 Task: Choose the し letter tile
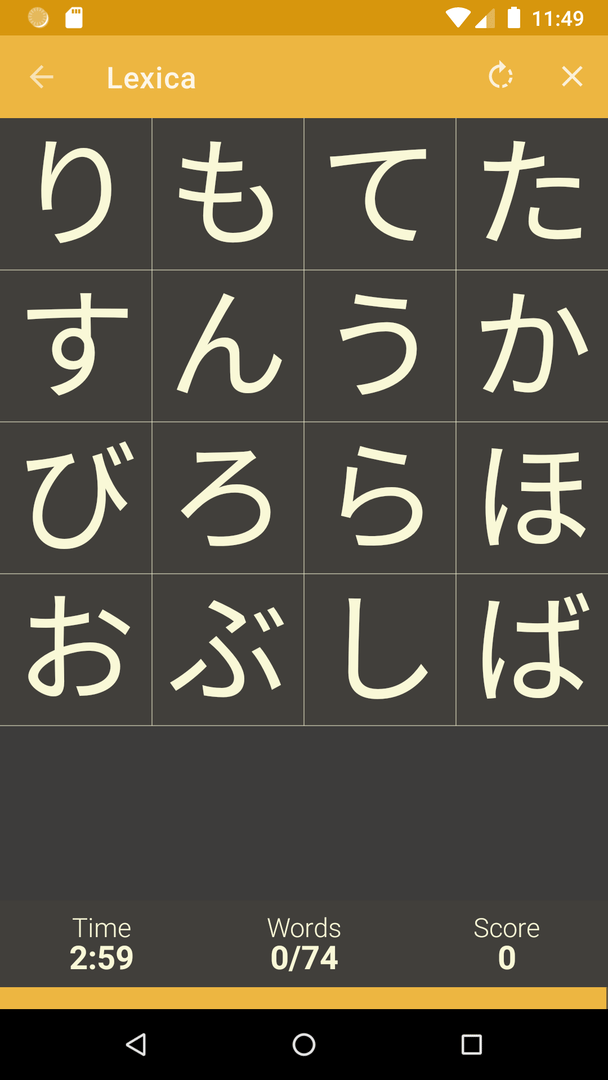pyautogui.click(x=380, y=650)
